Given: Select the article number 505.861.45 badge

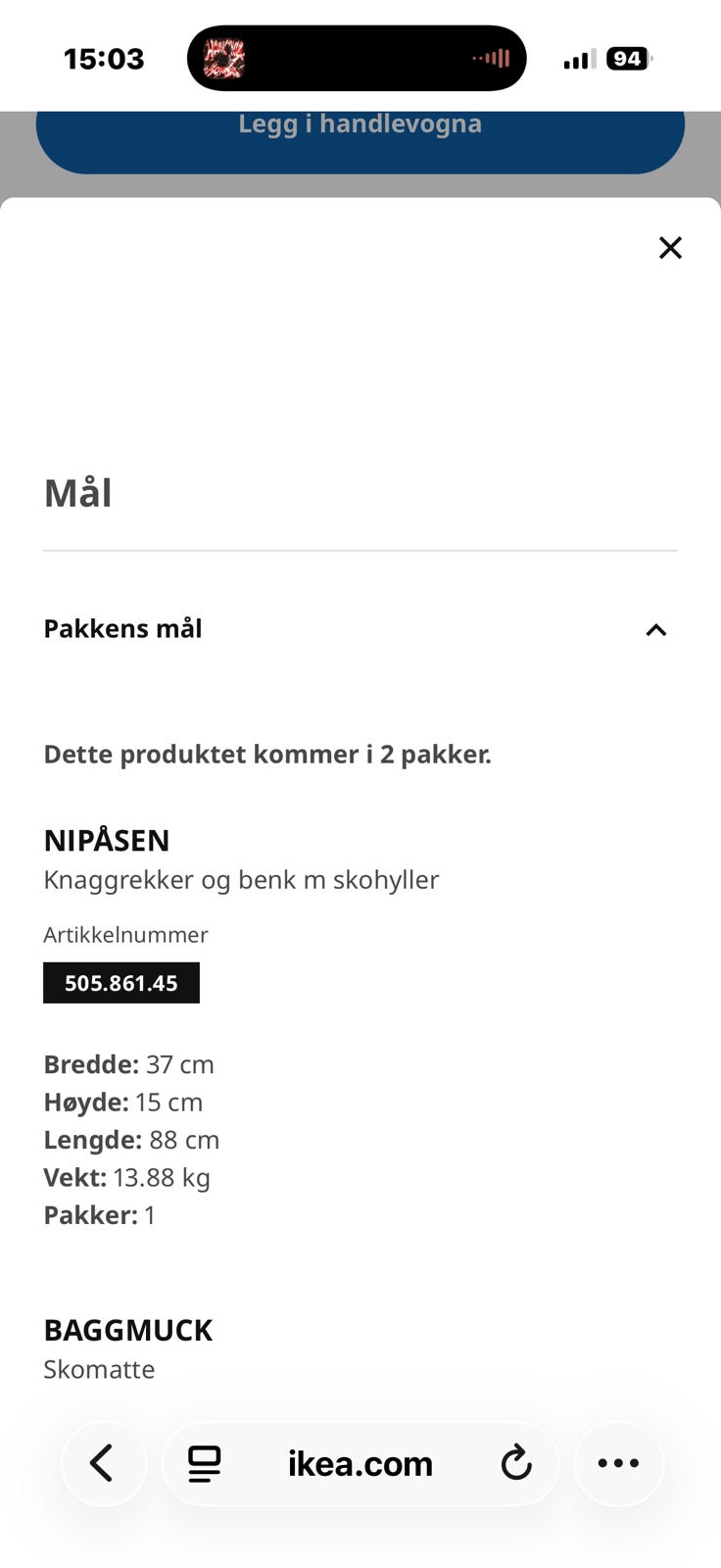Looking at the screenshot, I should coord(120,982).
